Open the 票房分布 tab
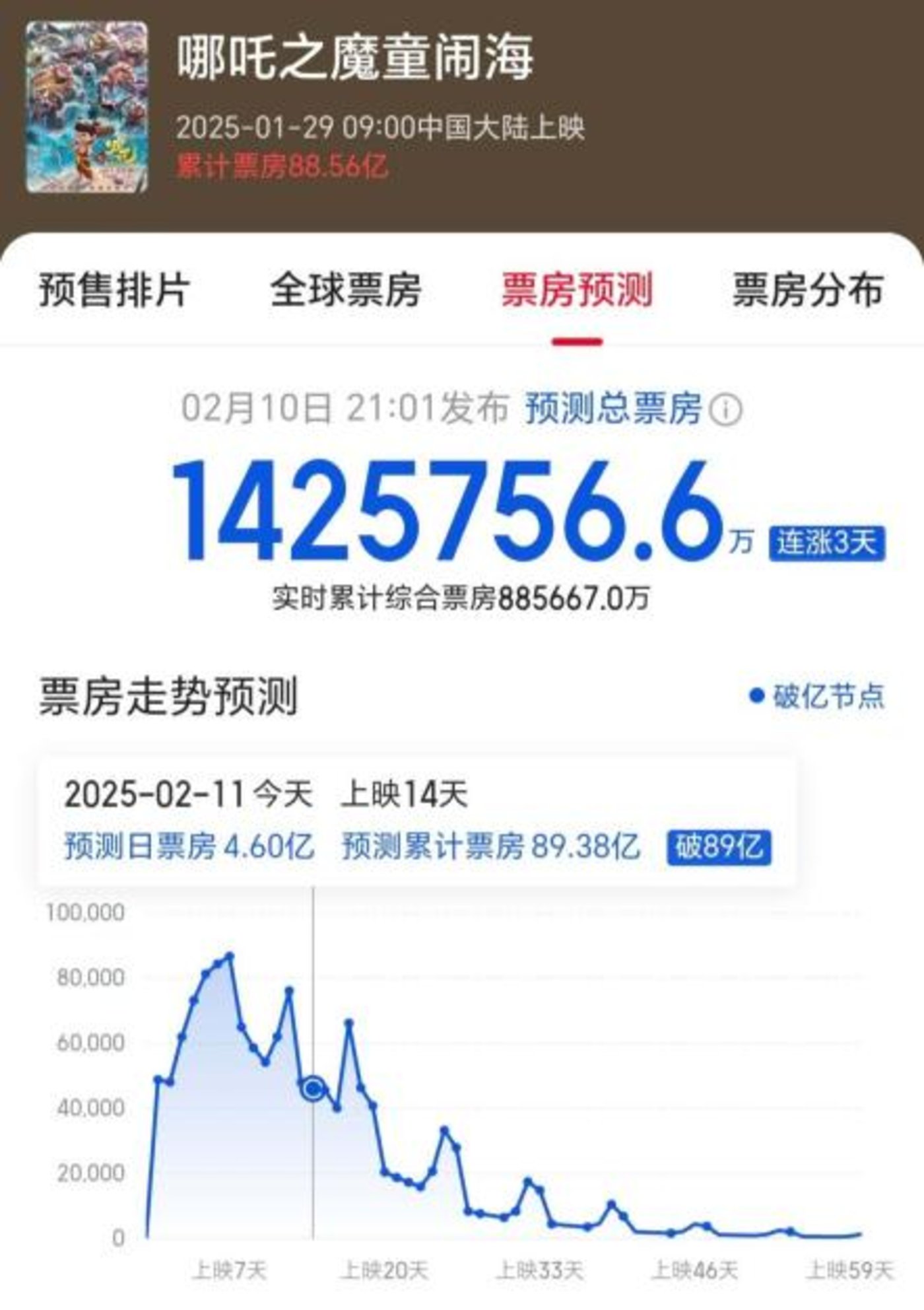The height and width of the screenshot is (1310, 924). (x=808, y=291)
